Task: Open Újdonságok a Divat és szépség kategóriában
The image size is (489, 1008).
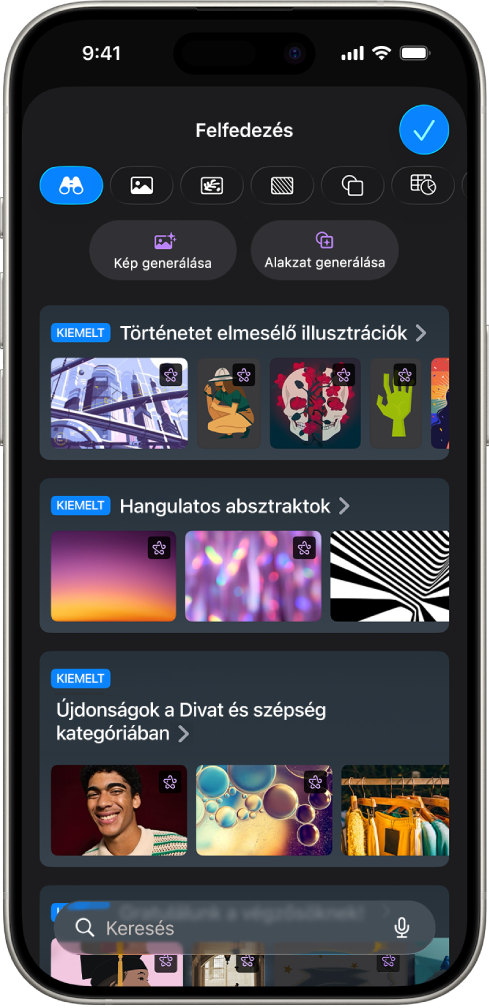Action: click(191, 721)
